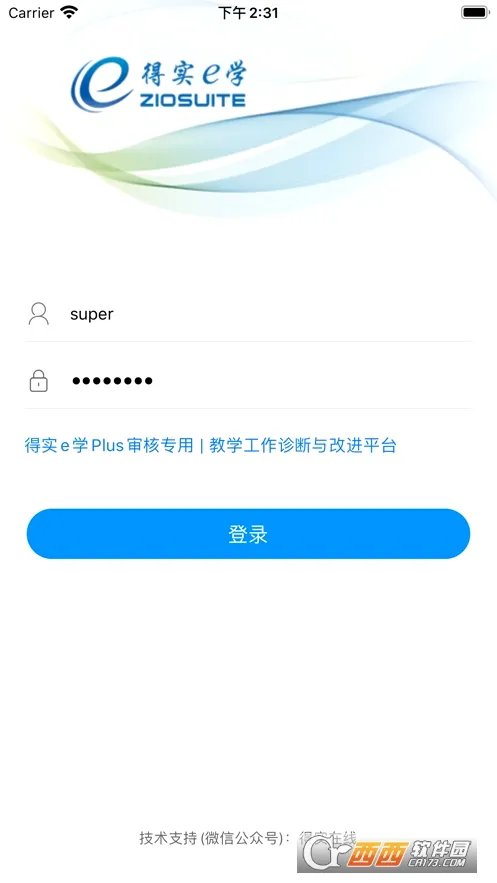Tap the 登录 login button
497x883 pixels.
click(248, 534)
